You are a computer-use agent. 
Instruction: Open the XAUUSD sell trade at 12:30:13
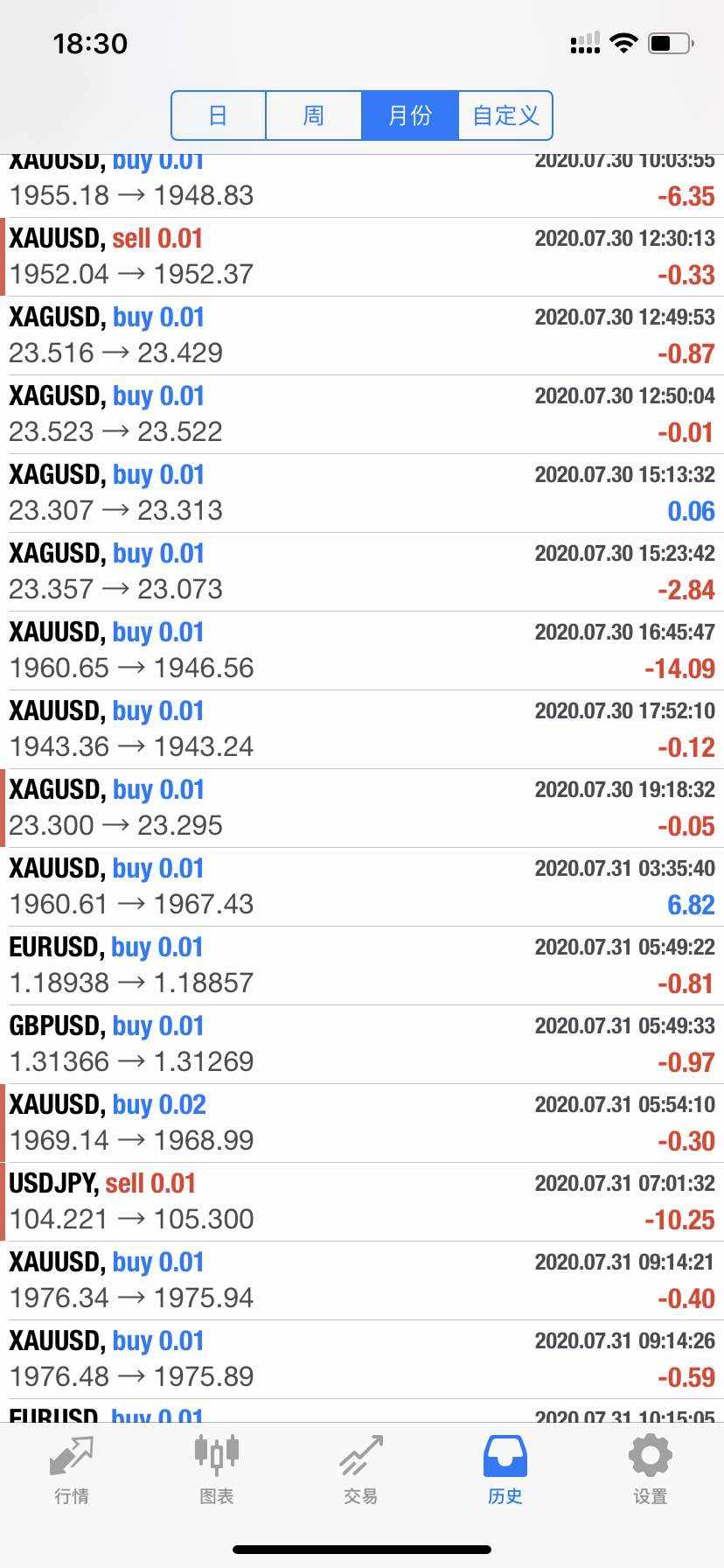[x=362, y=257]
